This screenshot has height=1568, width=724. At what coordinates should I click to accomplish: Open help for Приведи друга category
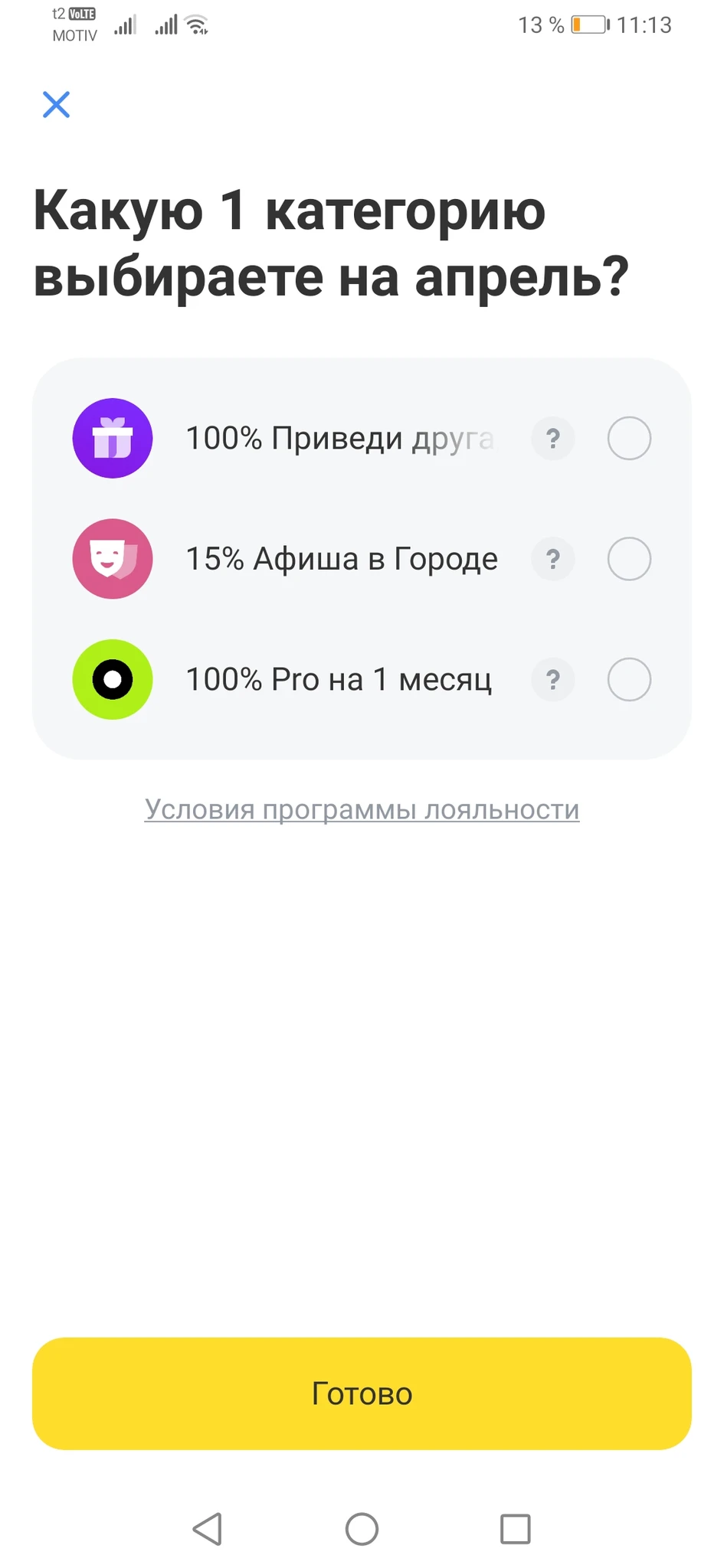click(553, 439)
